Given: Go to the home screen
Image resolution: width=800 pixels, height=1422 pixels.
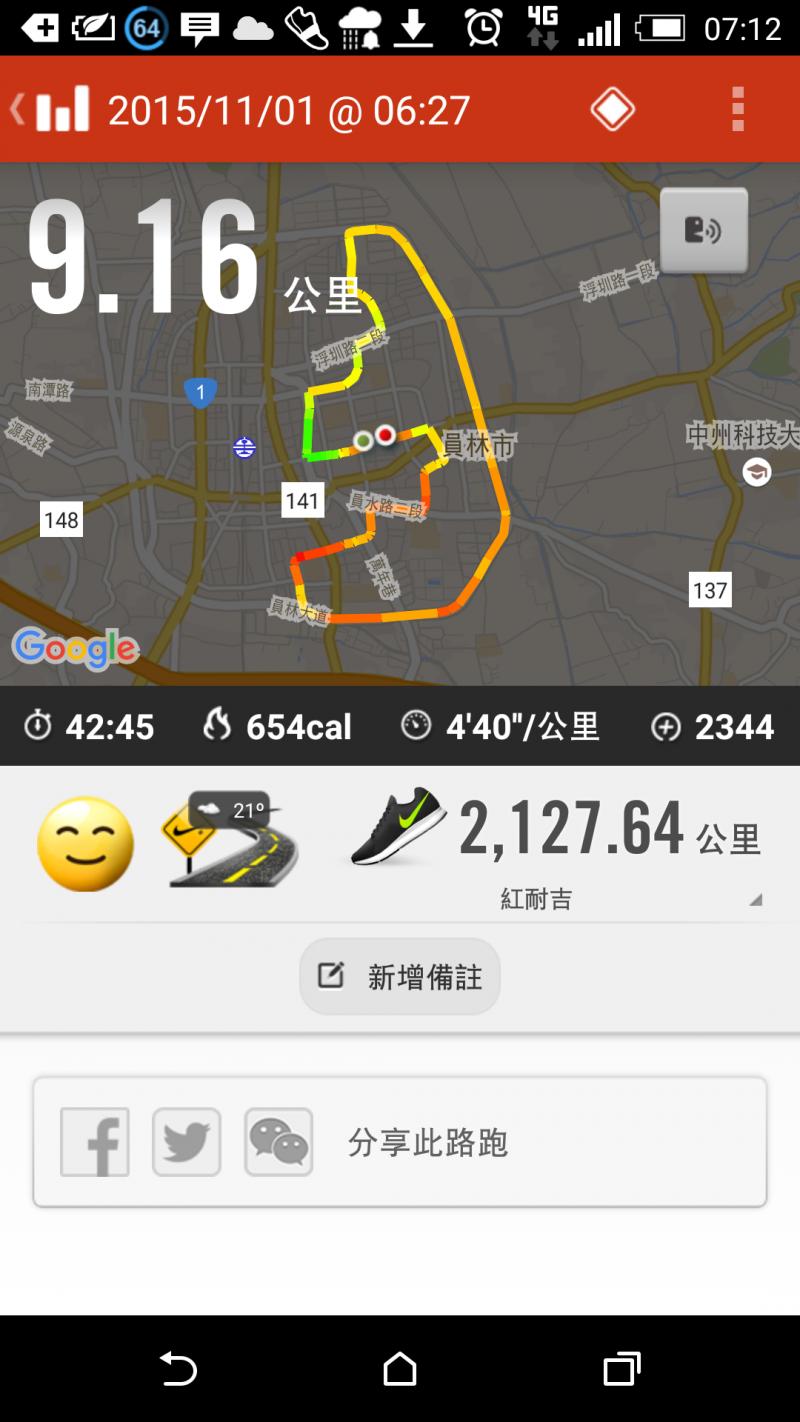Looking at the screenshot, I should click(x=400, y=1368).
